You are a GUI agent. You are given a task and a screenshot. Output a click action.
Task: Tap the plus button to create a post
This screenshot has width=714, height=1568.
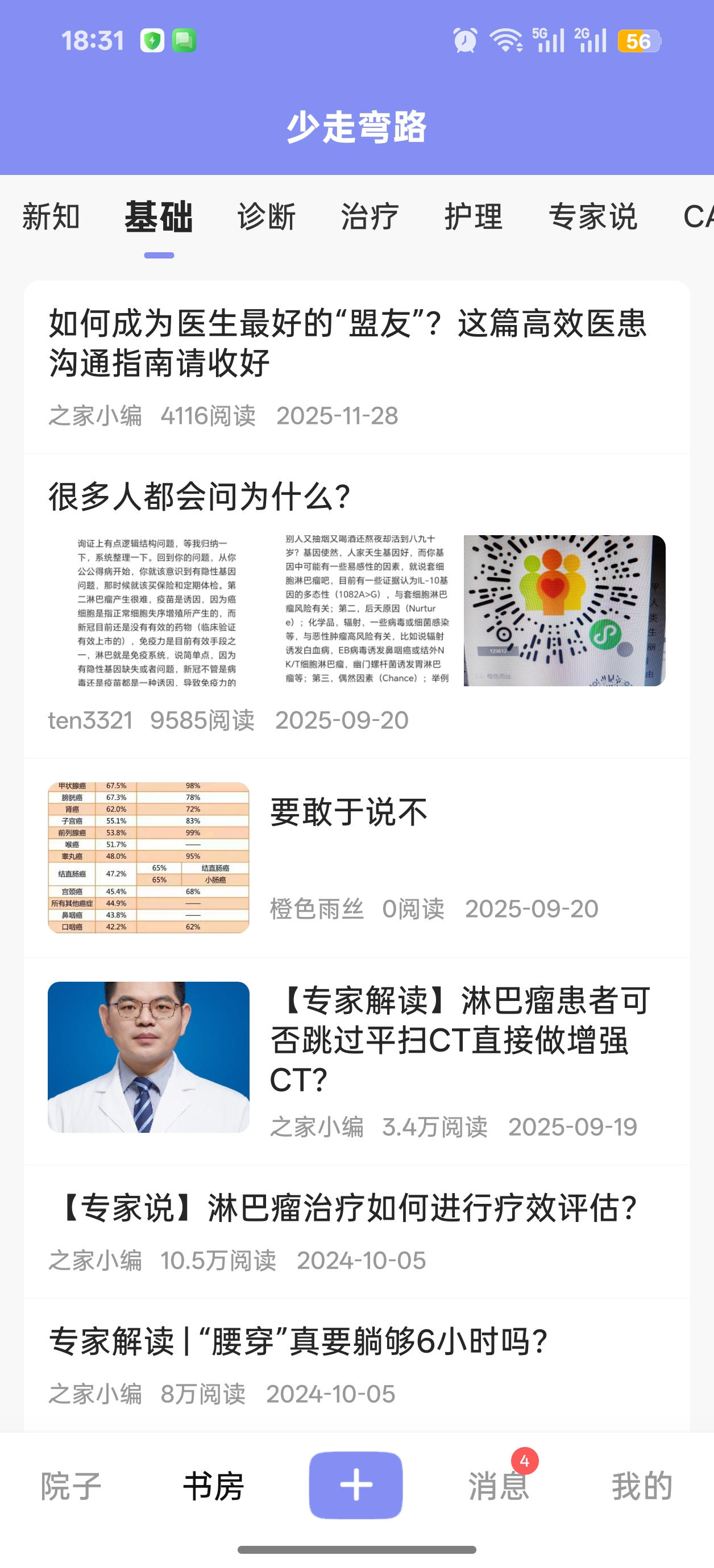(356, 1485)
